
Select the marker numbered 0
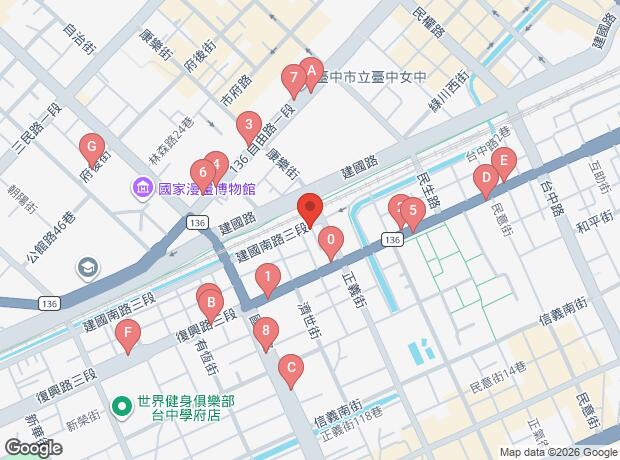pyautogui.click(x=330, y=240)
